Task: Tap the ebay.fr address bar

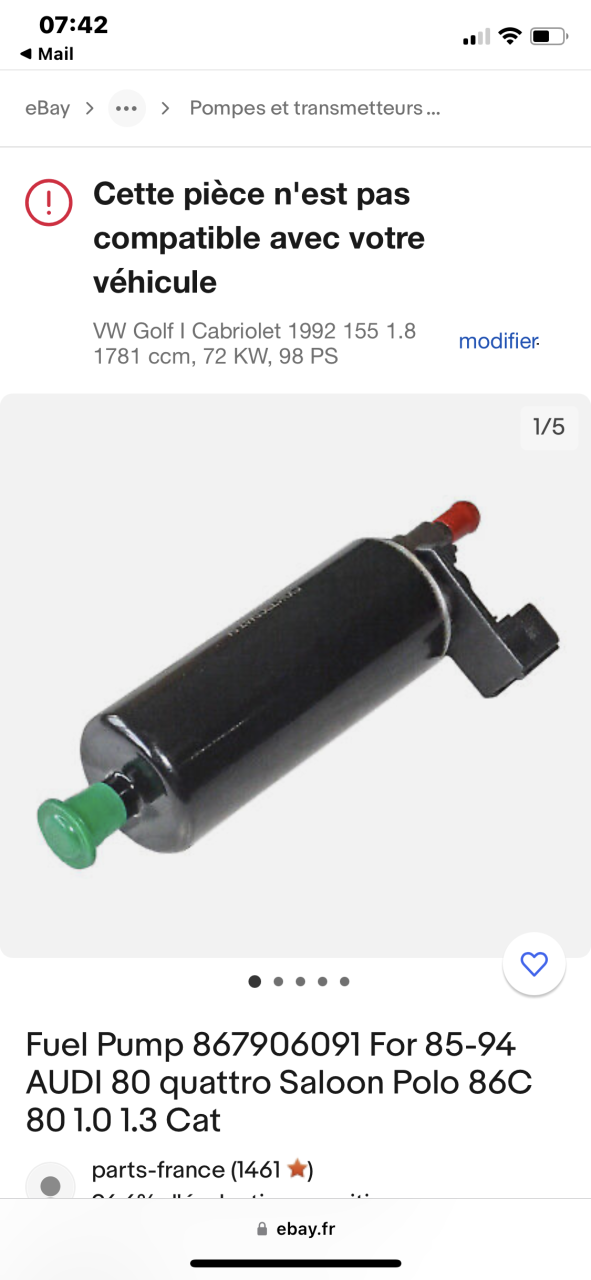Action: 296,1229
